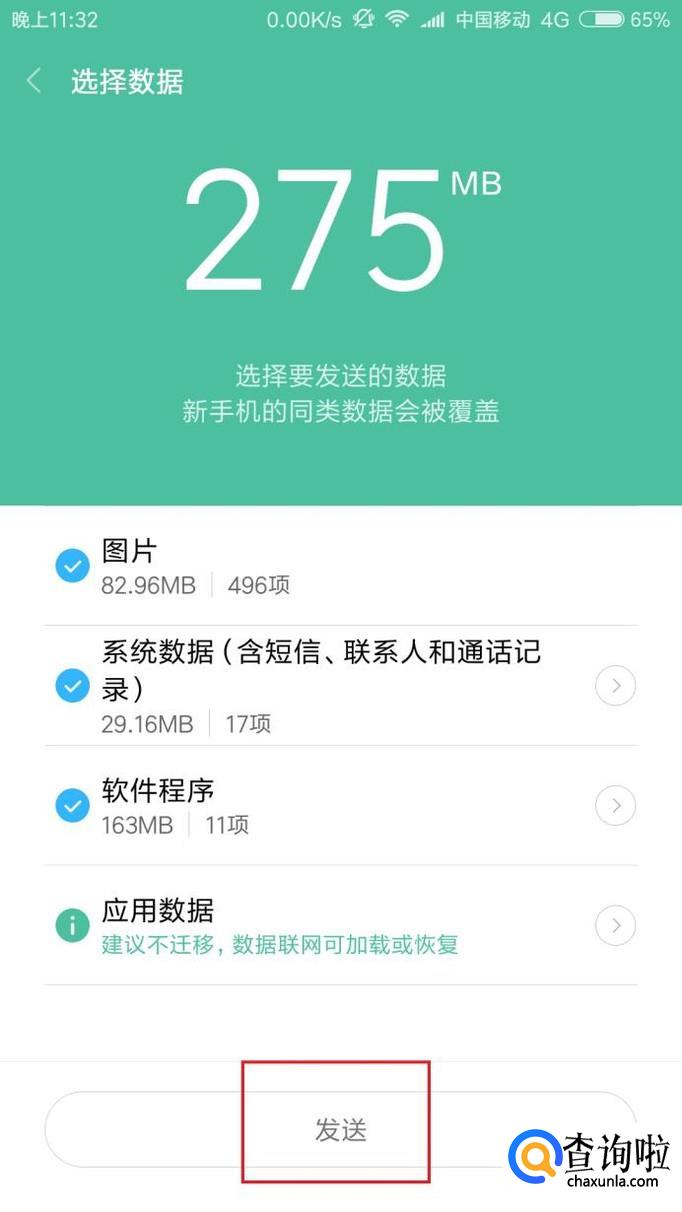Tap the 发送 button to send data
This screenshot has width=682, height=1212.
341,1130
